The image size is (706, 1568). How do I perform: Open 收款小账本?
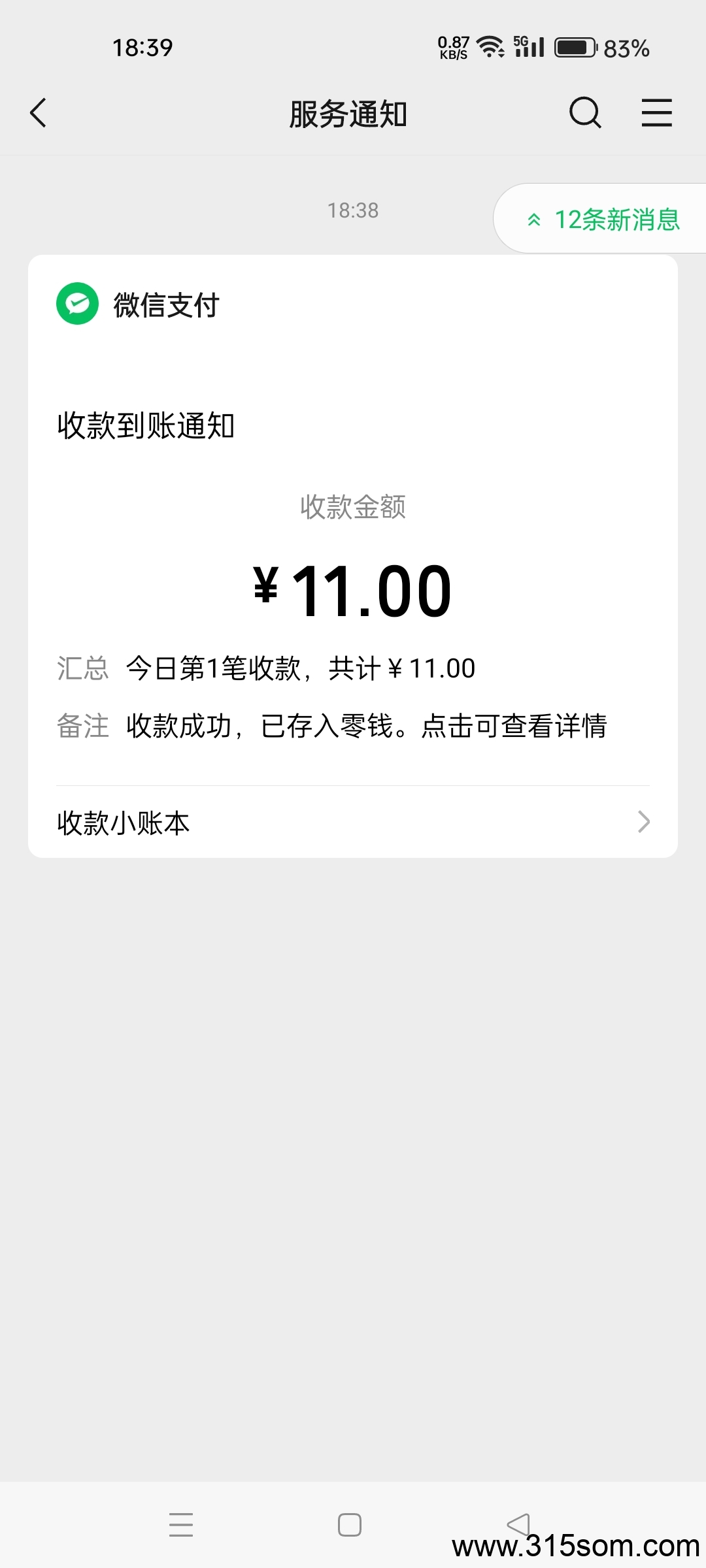(x=353, y=822)
